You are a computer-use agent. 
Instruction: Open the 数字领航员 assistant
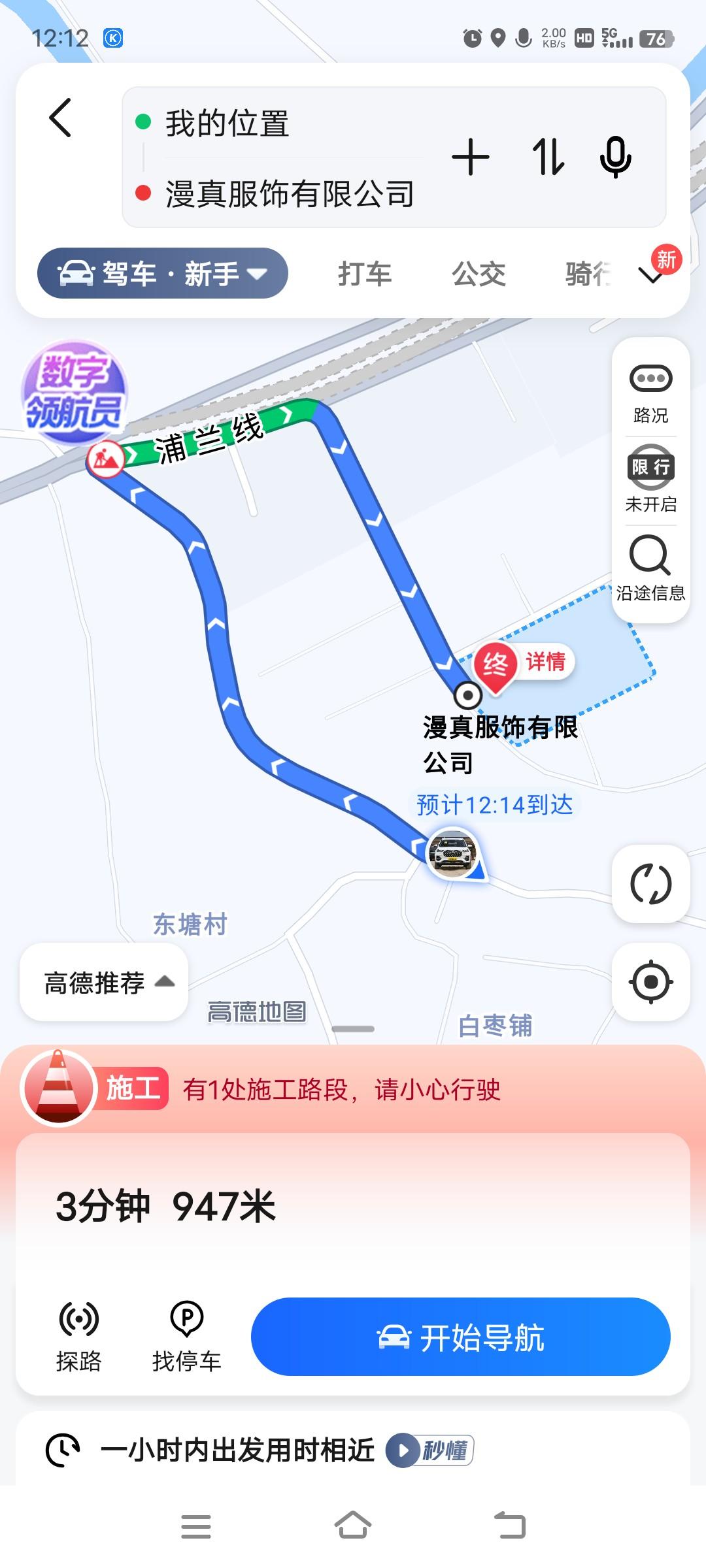73,393
